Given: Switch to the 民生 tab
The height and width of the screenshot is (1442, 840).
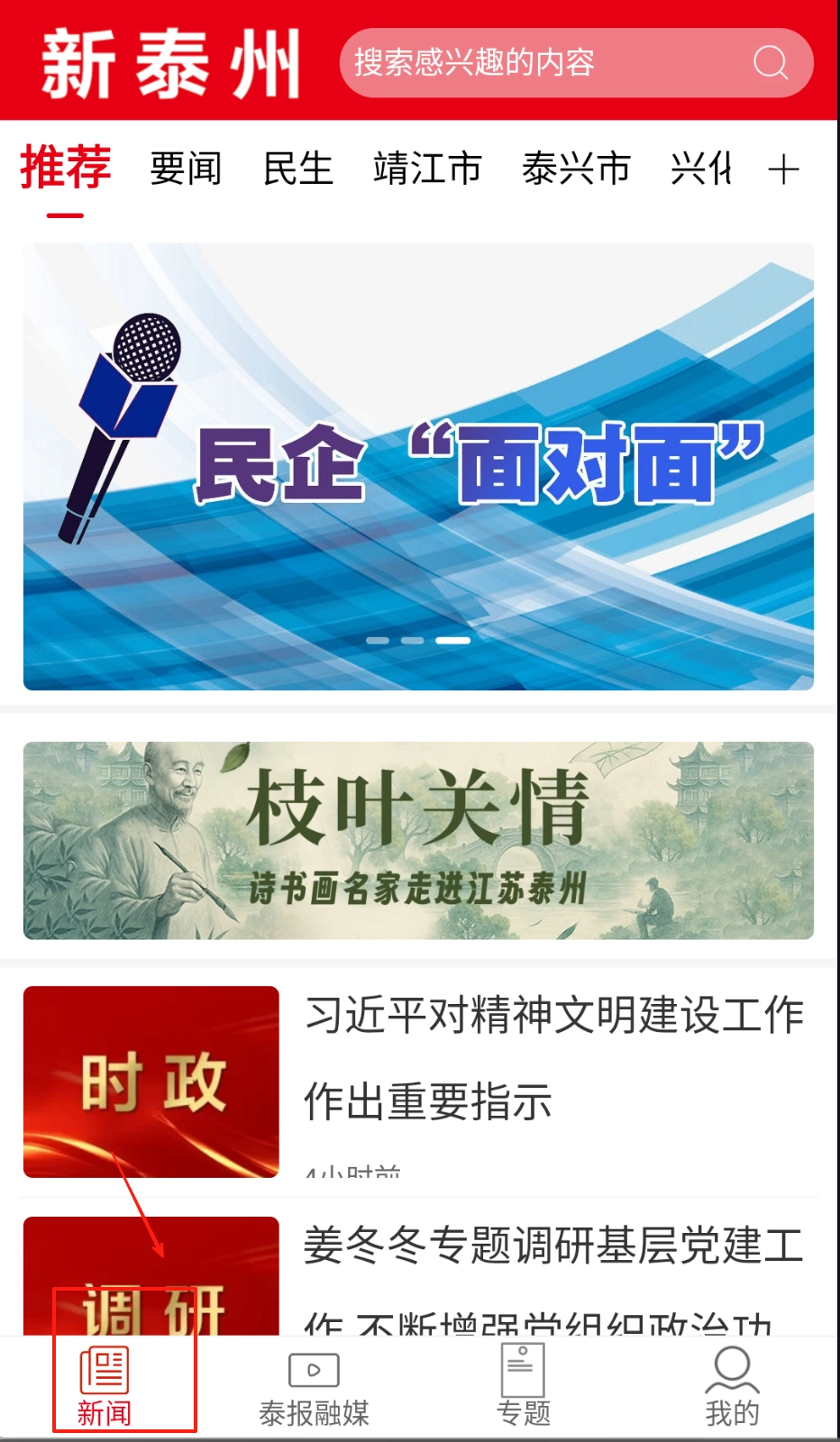Looking at the screenshot, I should [298, 169].
